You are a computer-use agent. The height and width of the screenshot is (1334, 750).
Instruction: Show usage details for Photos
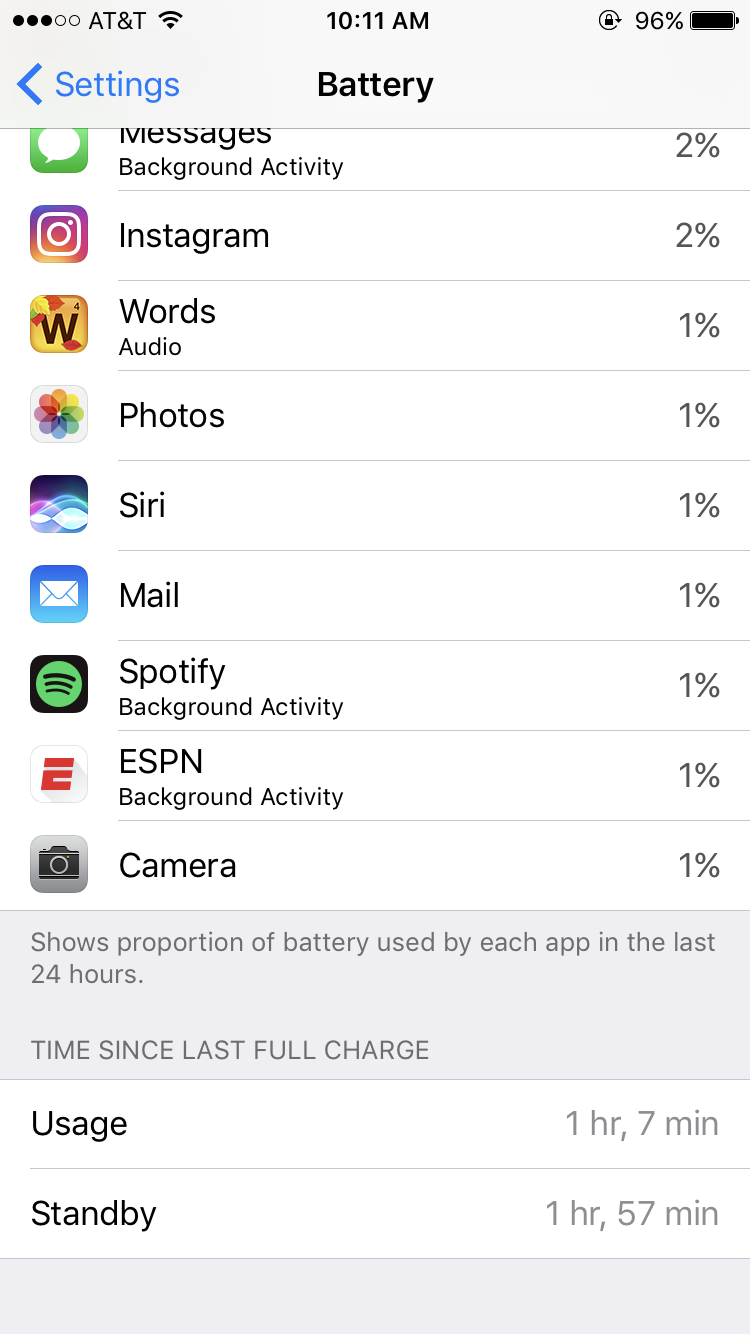point(375,416)
